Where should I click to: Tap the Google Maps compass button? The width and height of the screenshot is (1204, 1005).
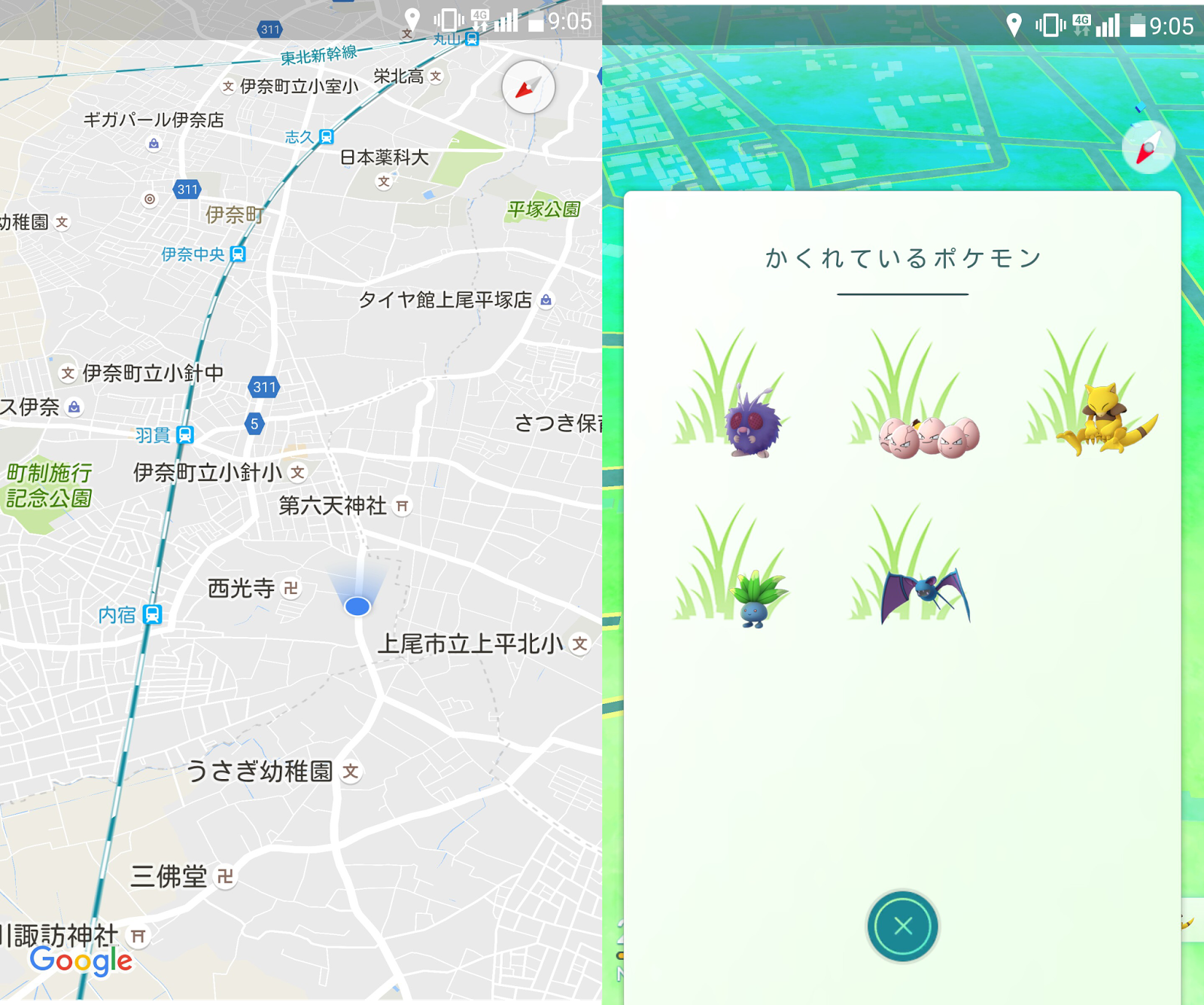pyautogui.click(x=528, y=87)
